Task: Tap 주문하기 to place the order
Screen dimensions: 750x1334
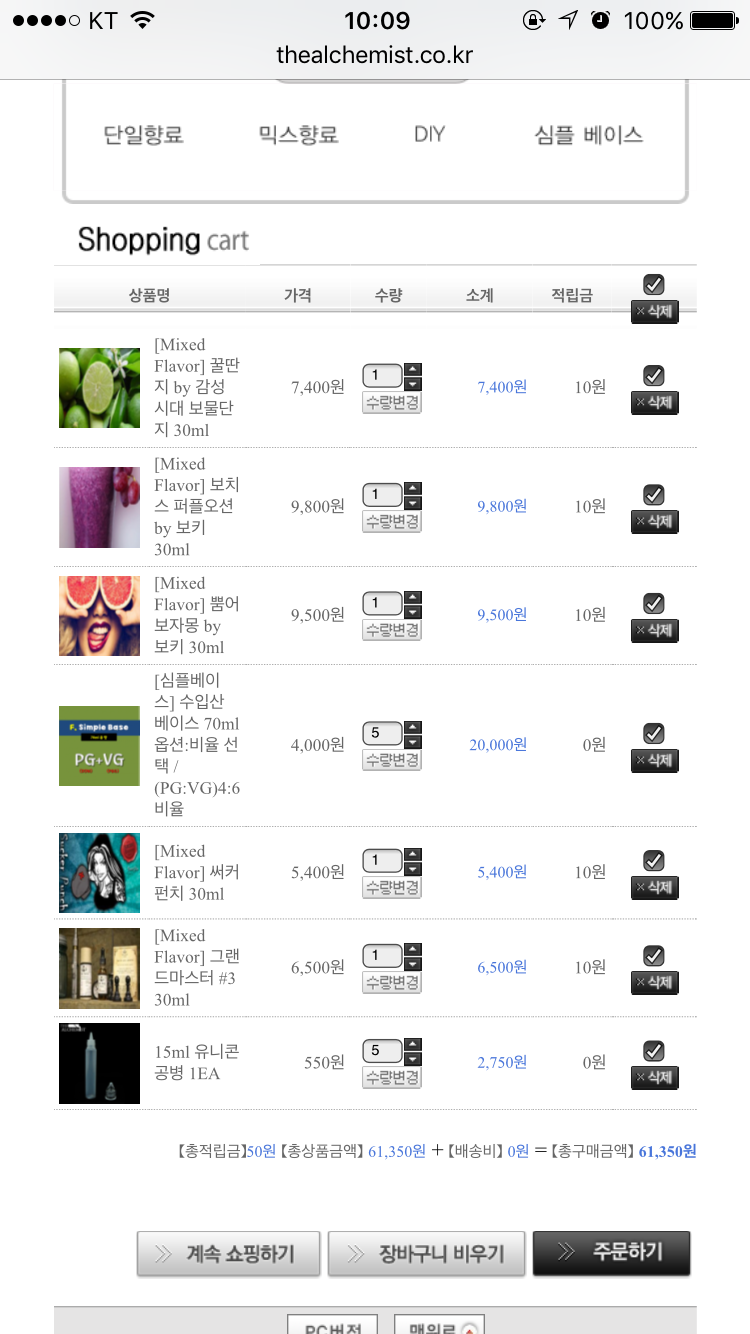Action: tap(611, 1252)
